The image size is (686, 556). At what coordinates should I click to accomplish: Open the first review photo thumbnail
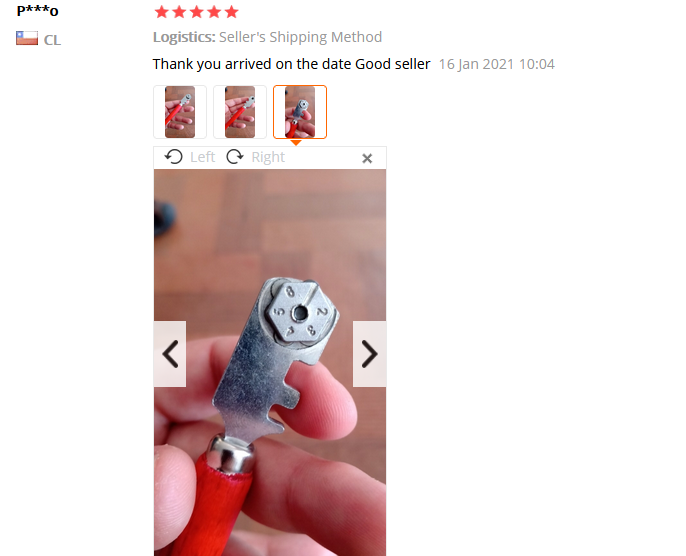(180, 112)
